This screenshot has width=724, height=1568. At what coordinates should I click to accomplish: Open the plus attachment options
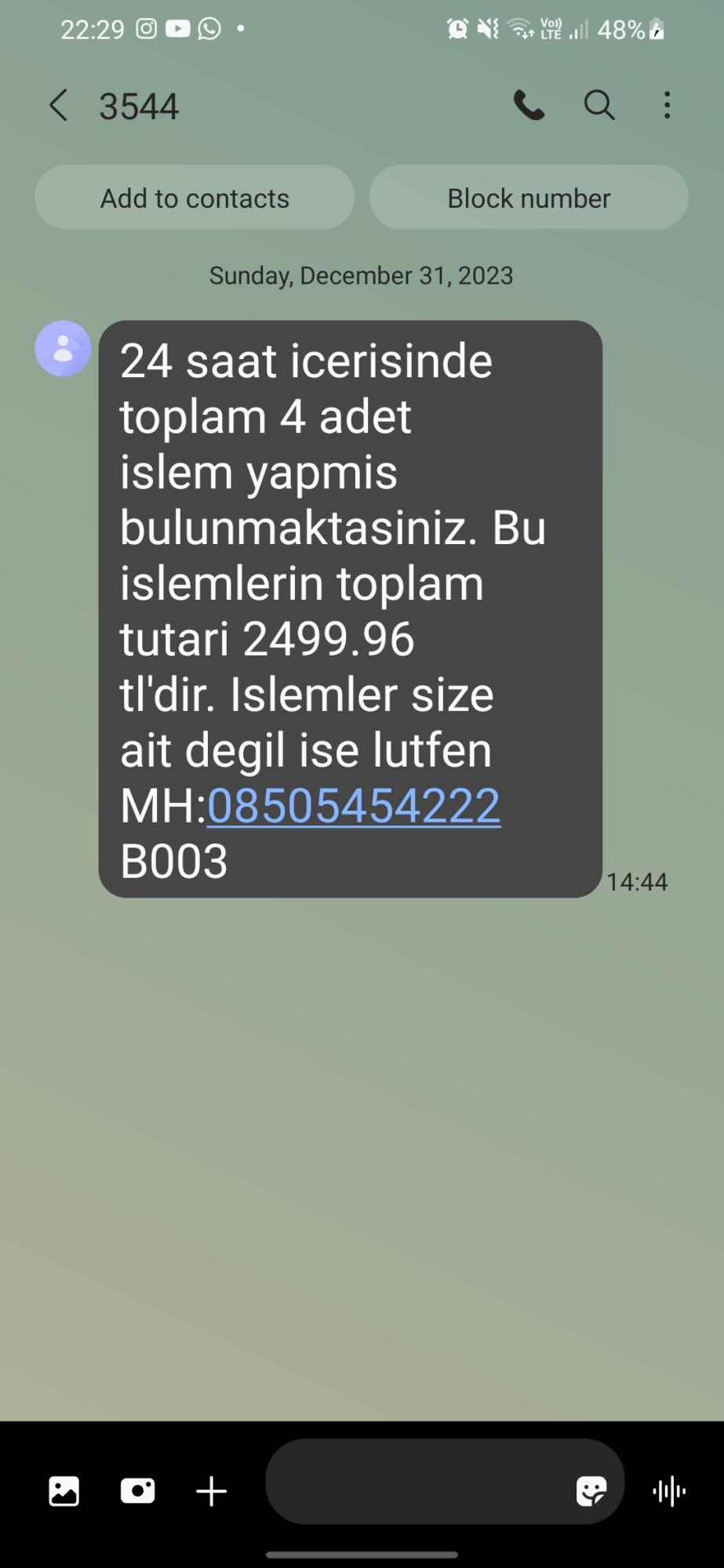[211, 1490]
